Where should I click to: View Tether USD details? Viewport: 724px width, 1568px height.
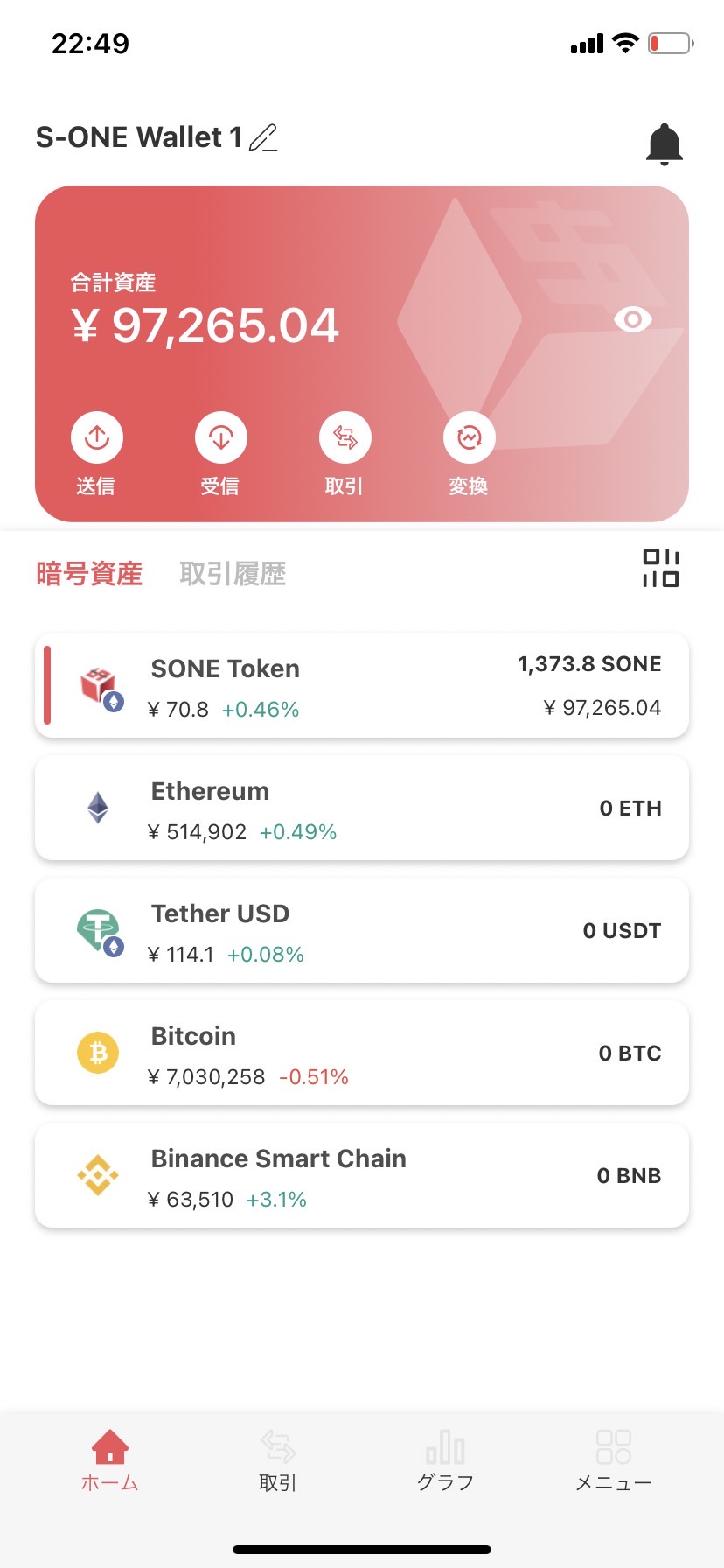click(x=362, y=930)
